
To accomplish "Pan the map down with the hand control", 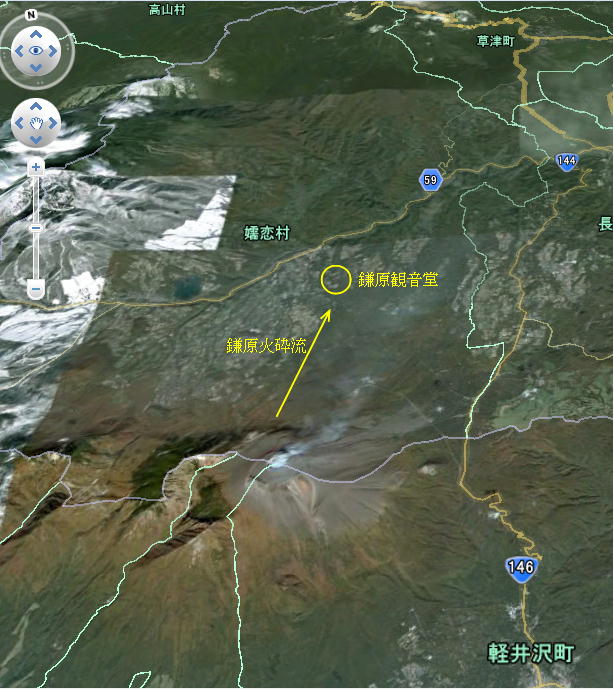I will coord(36,139).
